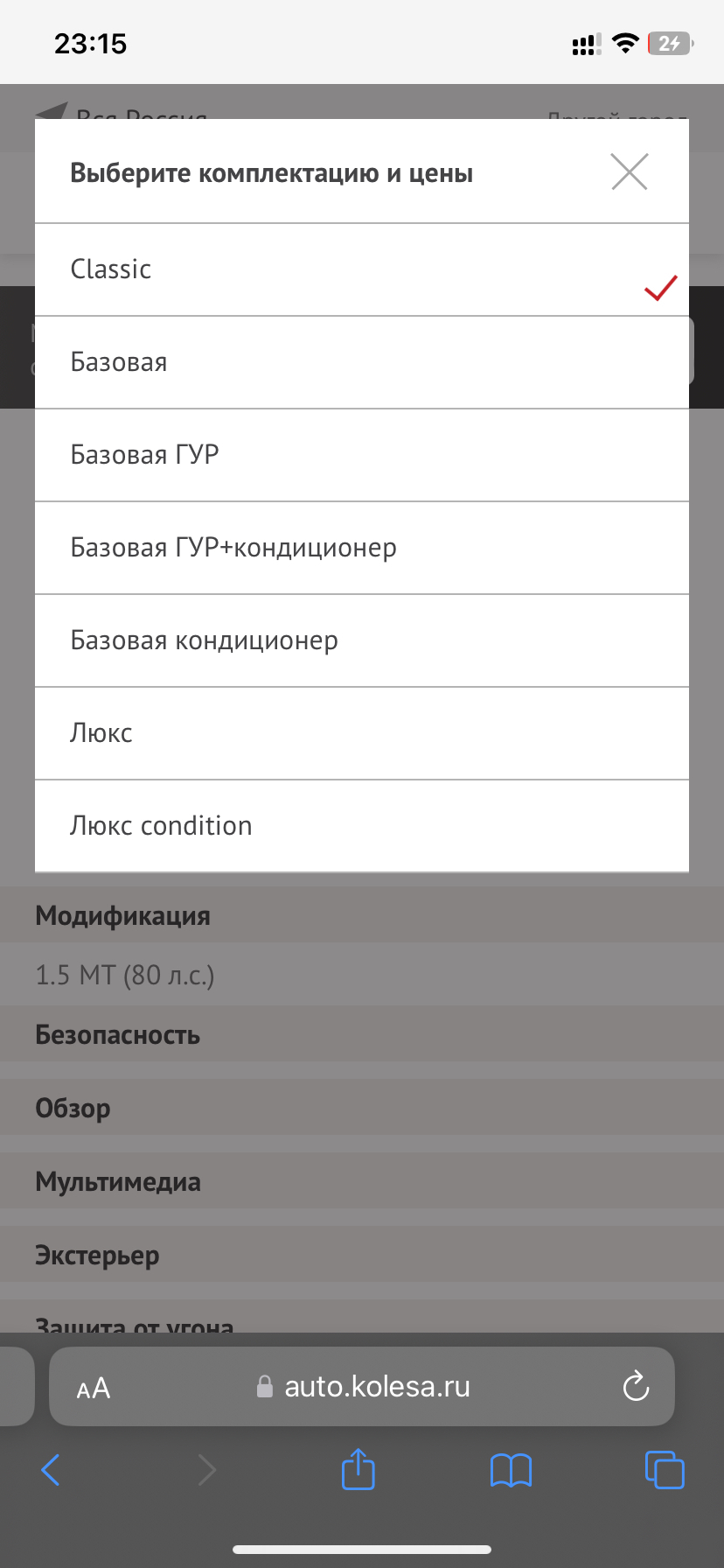
Task: Open the Safari share sheet
Action: [358, 1469]
